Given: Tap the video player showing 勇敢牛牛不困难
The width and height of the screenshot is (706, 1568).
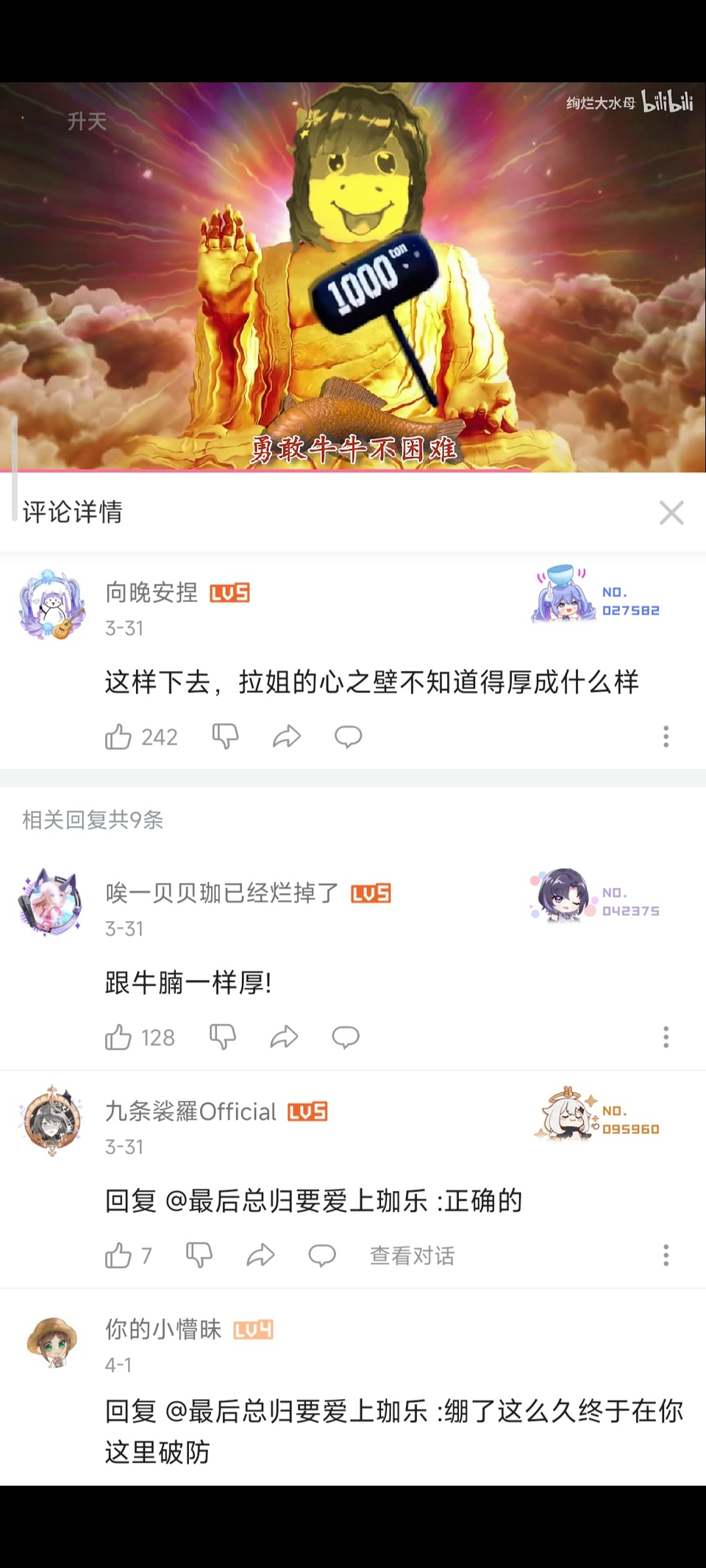Looking at the screenshot, I should (353, 276).
